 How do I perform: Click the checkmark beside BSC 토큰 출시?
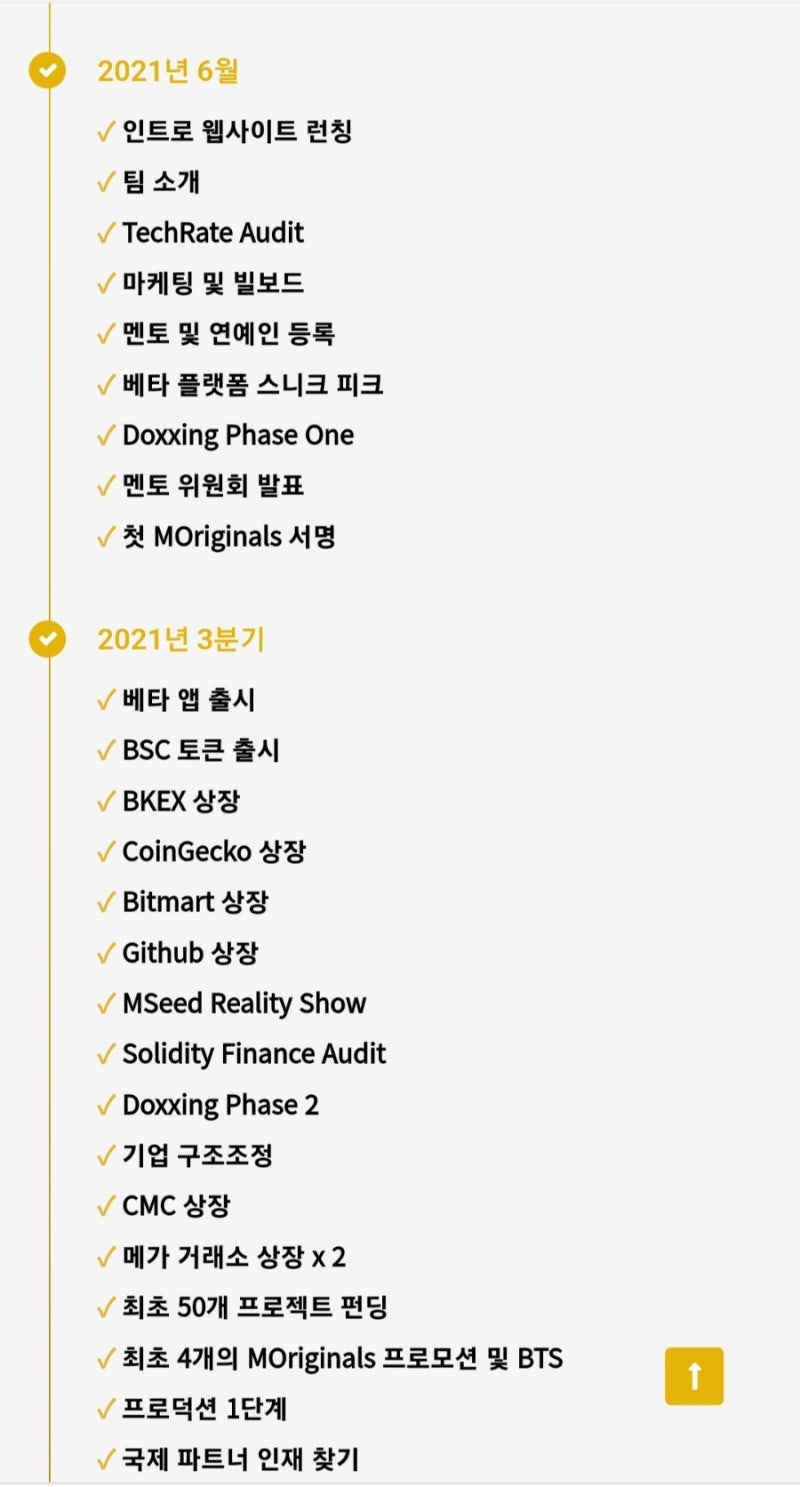104,750
